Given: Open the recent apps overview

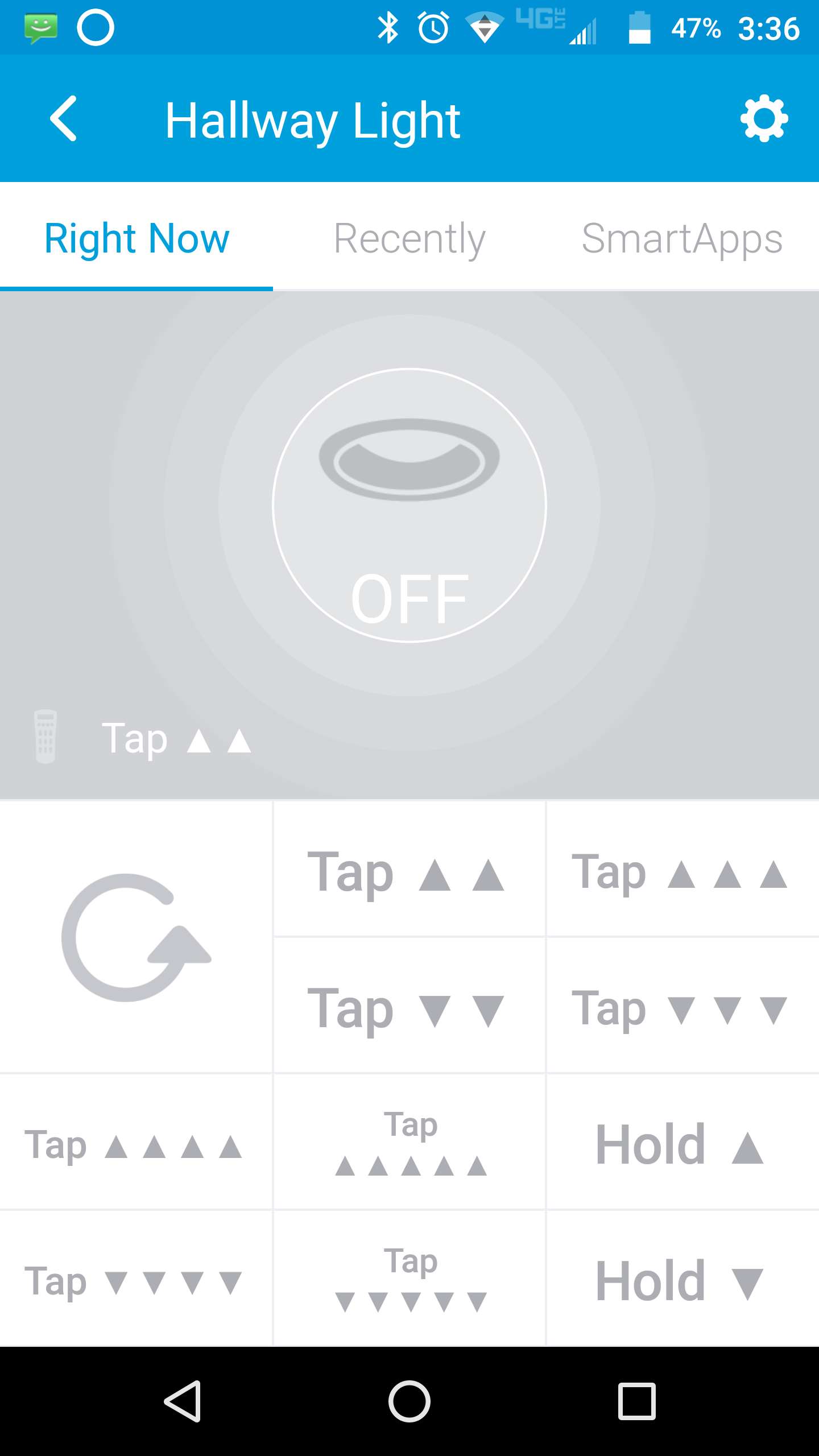Looking at the screenshot, I should coord(636,1401).
